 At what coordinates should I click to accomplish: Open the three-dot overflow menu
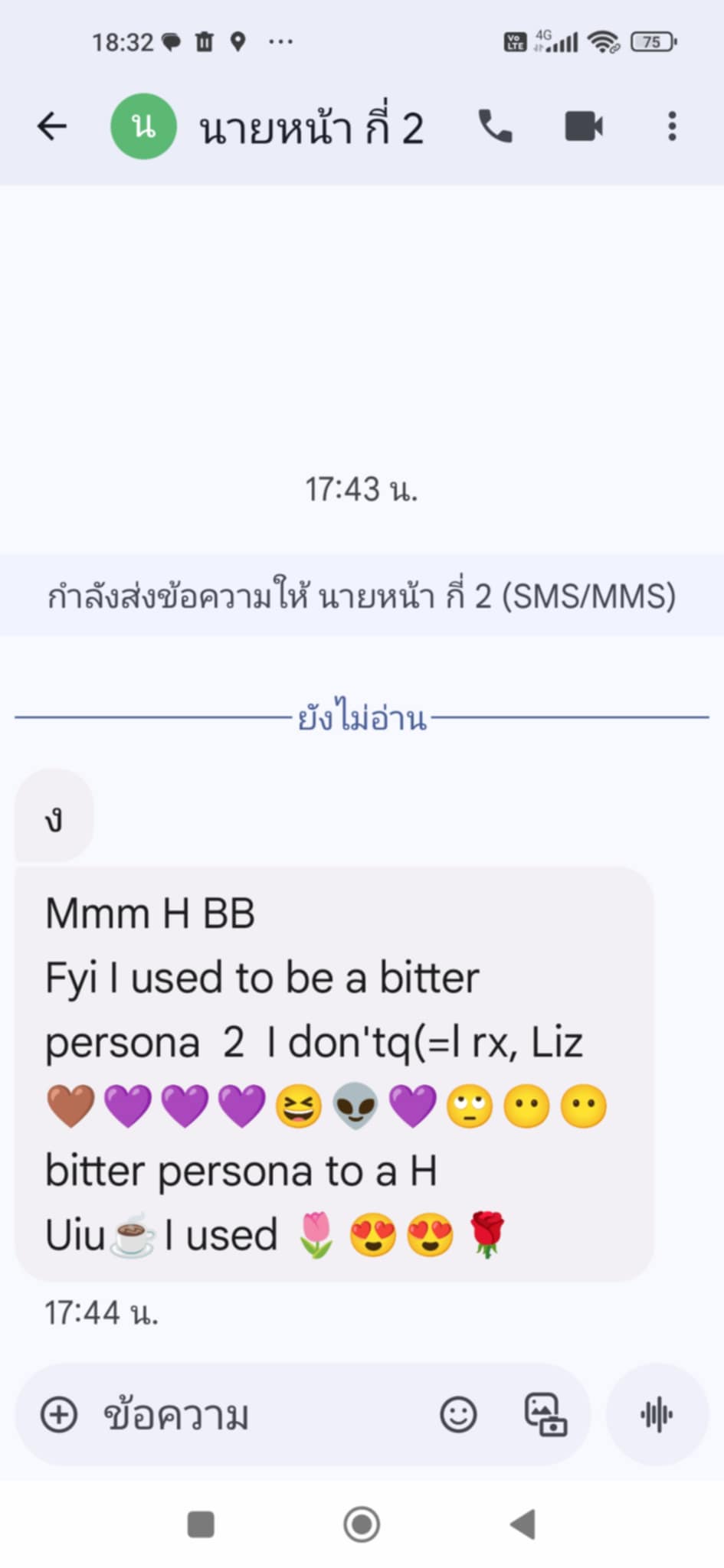[672, 126]
